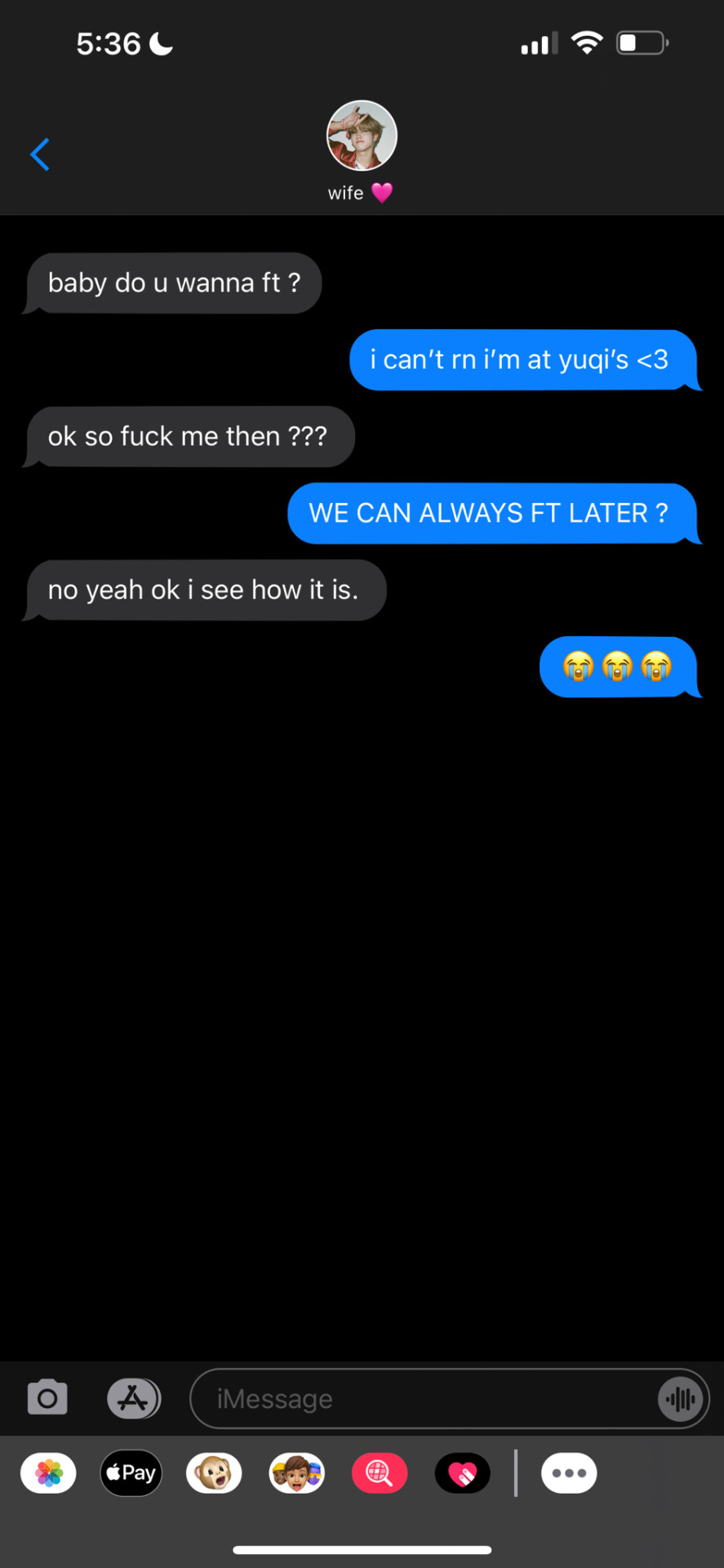Record an audio message

[680, 1399]
